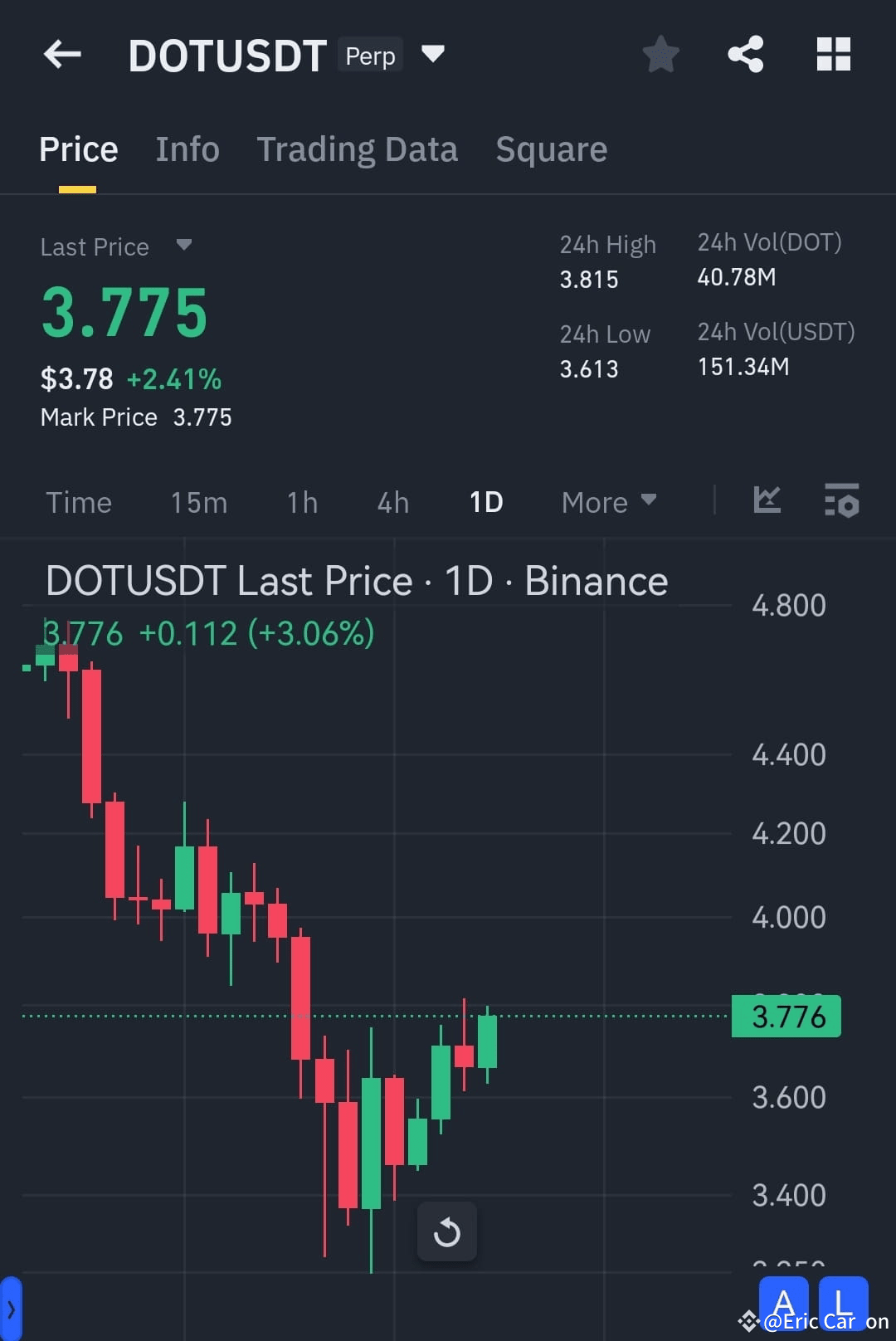Click the green 3.776 price label

(786, 1016)
